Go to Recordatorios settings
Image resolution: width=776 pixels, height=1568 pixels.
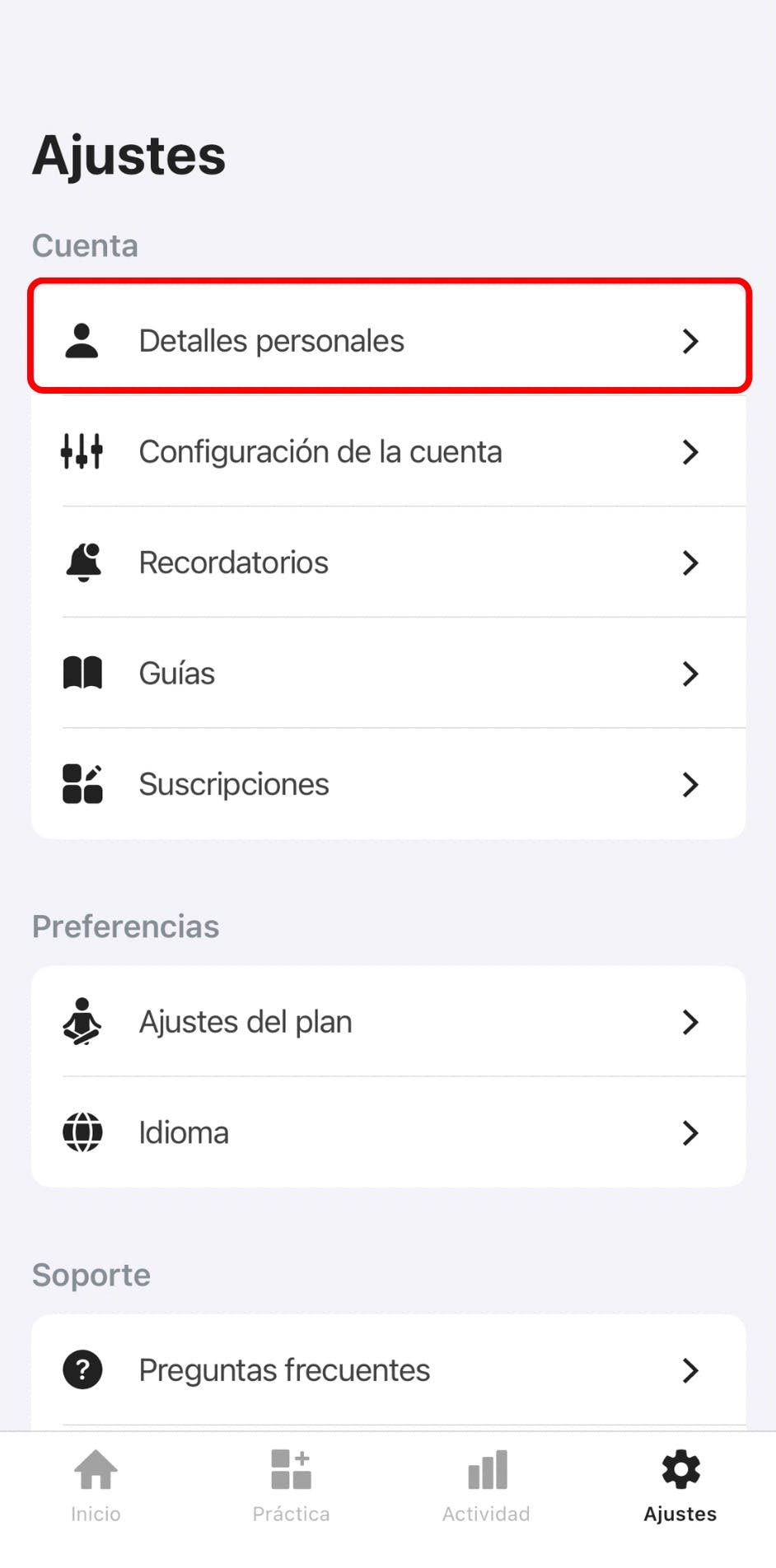pos(388,562)
